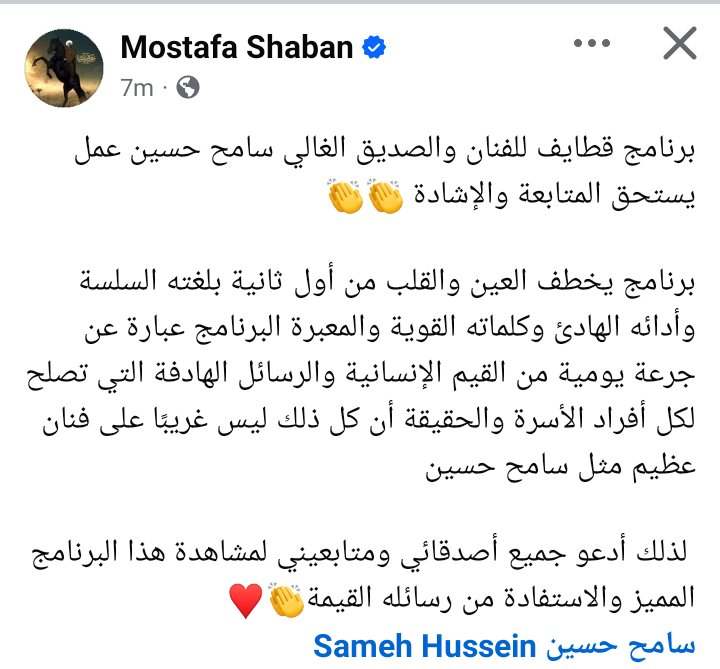Dismiss the post with the X button

coord(680,45)
